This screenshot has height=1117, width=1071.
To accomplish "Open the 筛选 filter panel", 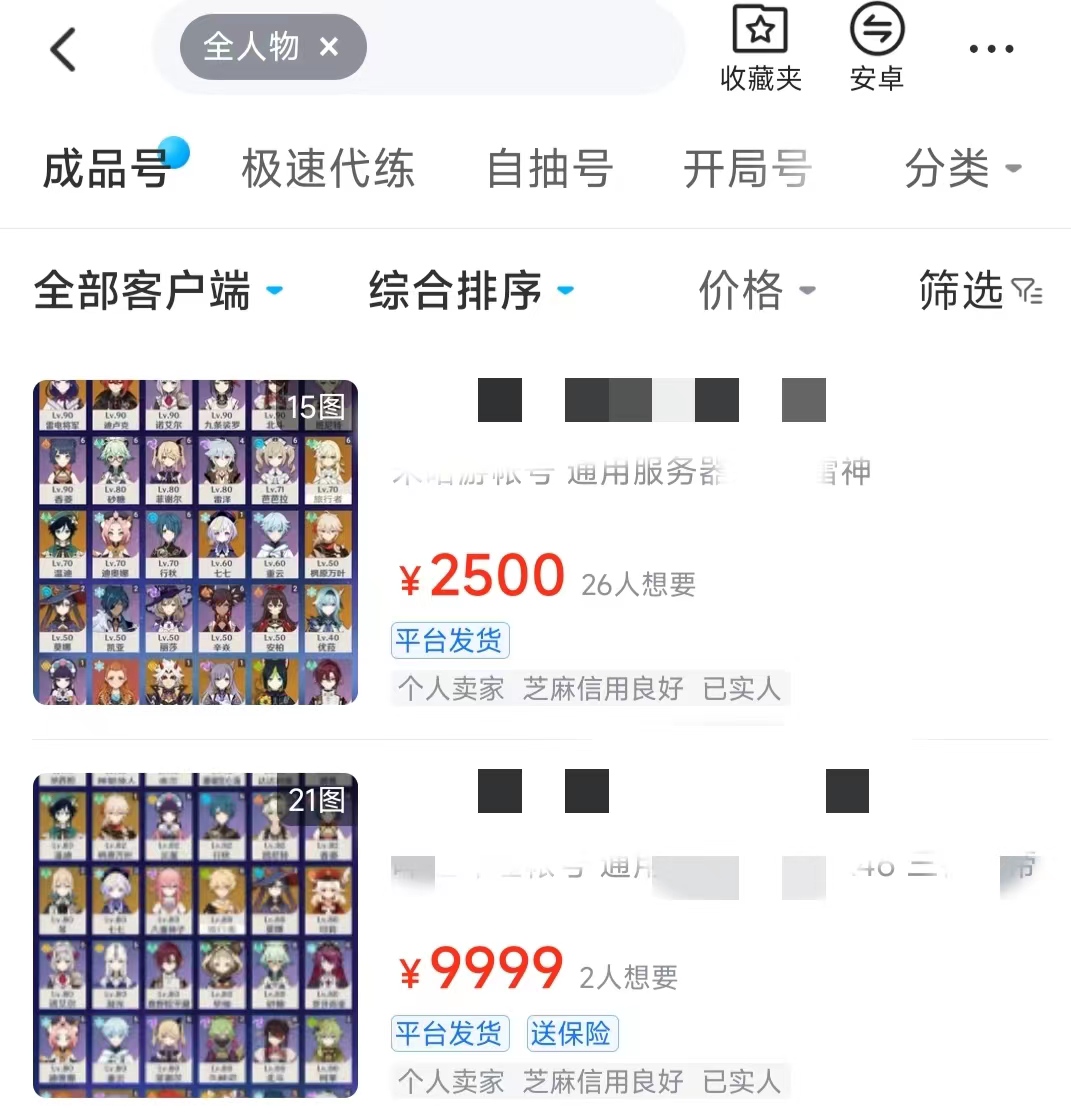I will pyautogui.click(x=980, y=291).
